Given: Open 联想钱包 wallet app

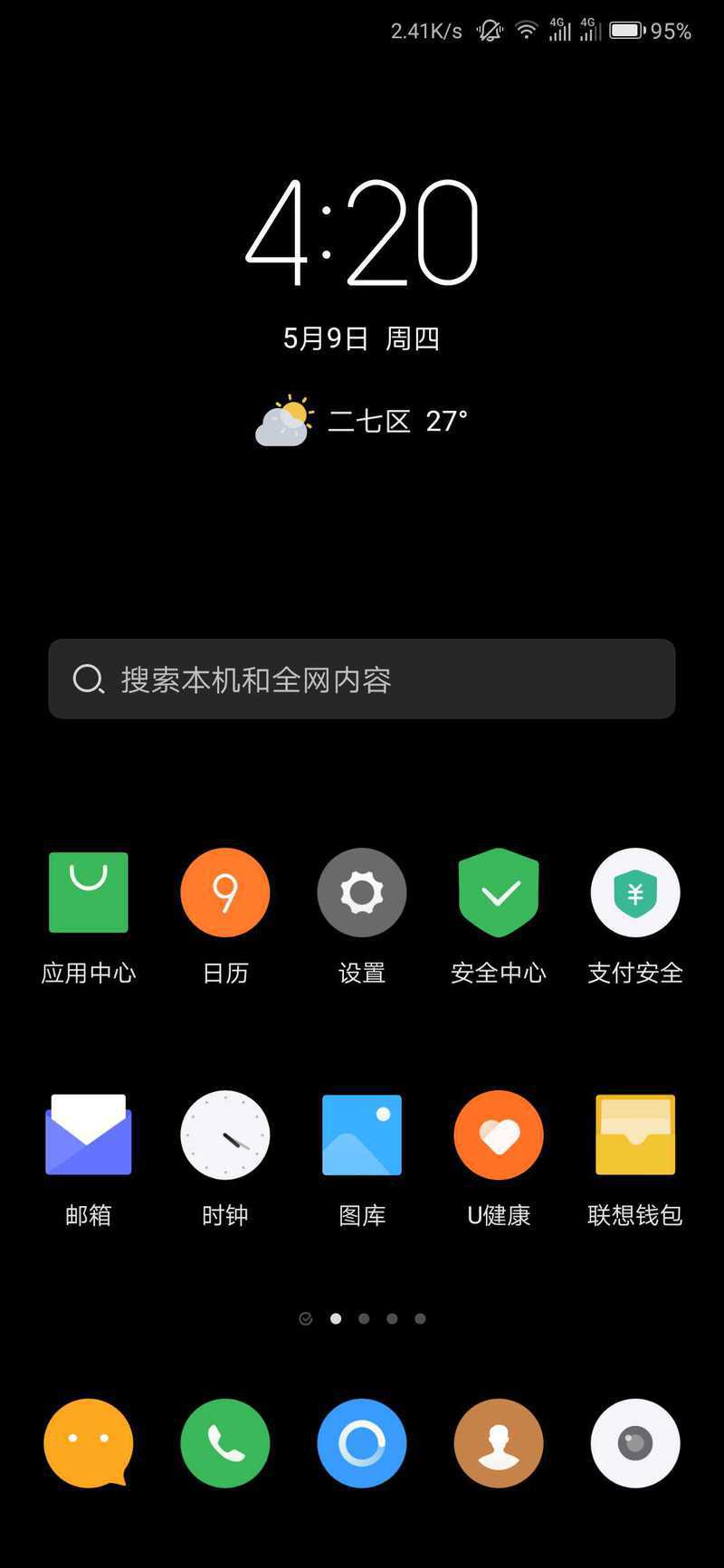Looking at the screenshot, I should tap(635, 1135).
